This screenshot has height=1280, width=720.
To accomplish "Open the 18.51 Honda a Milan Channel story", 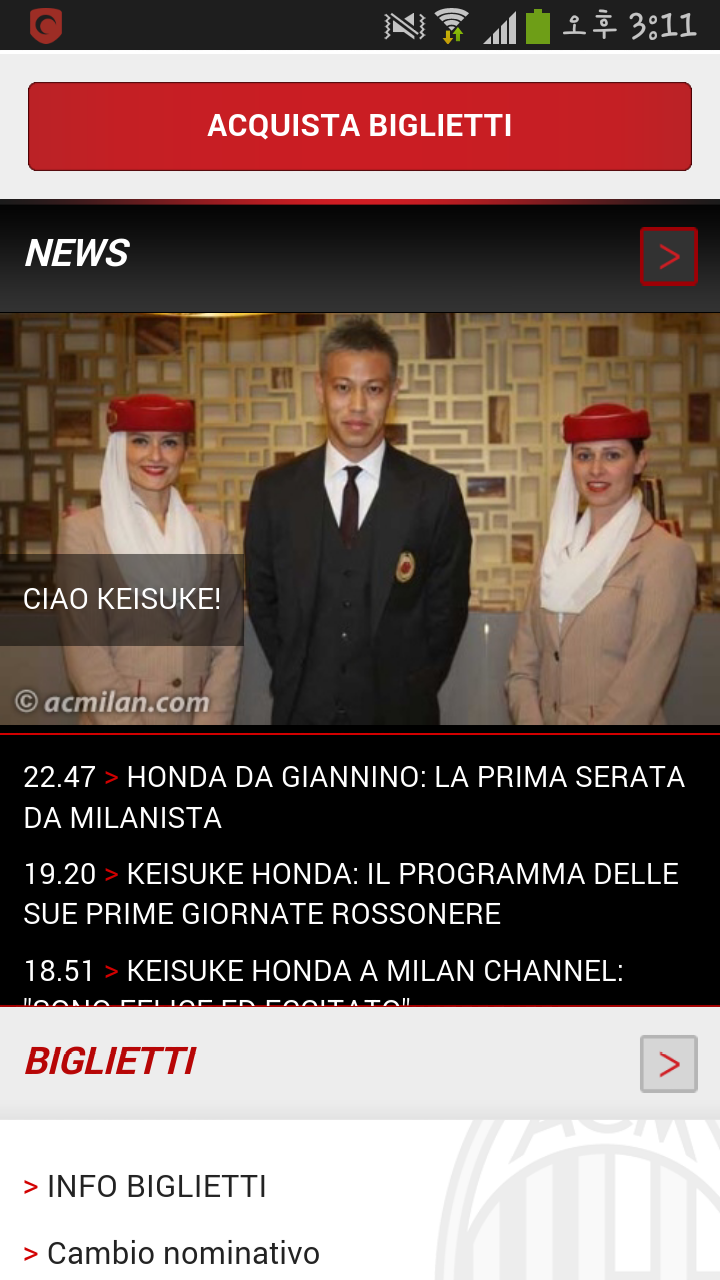I will coord(323,975).
